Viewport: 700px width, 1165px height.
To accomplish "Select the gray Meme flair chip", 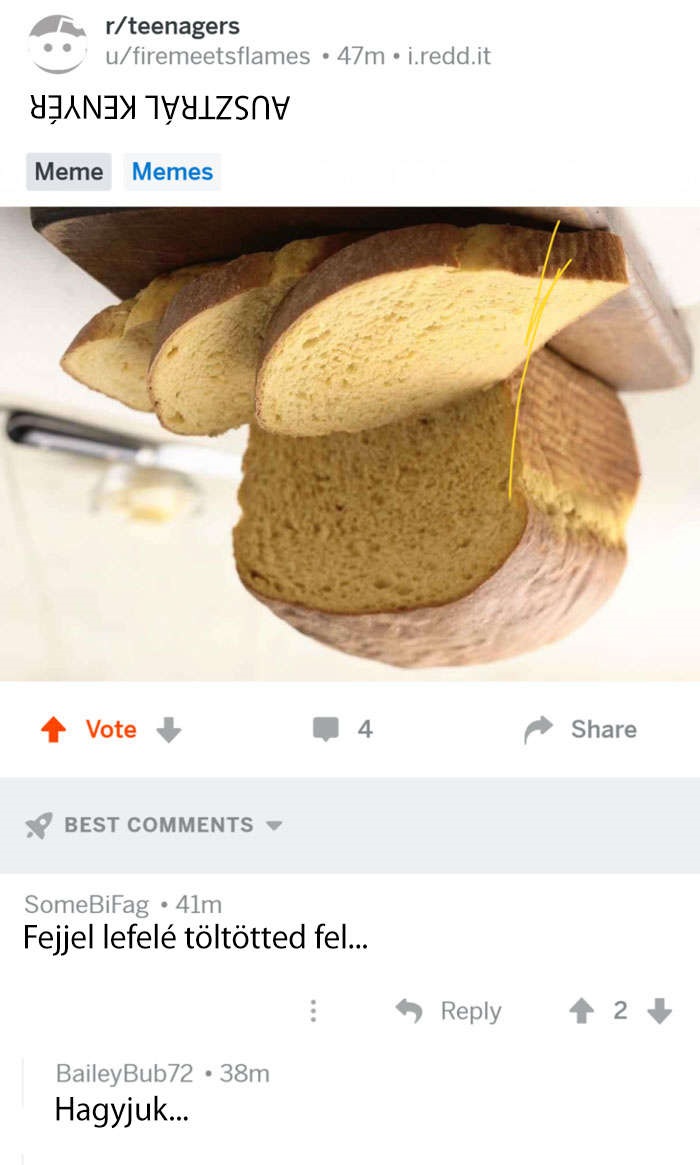I will [68, 172].
